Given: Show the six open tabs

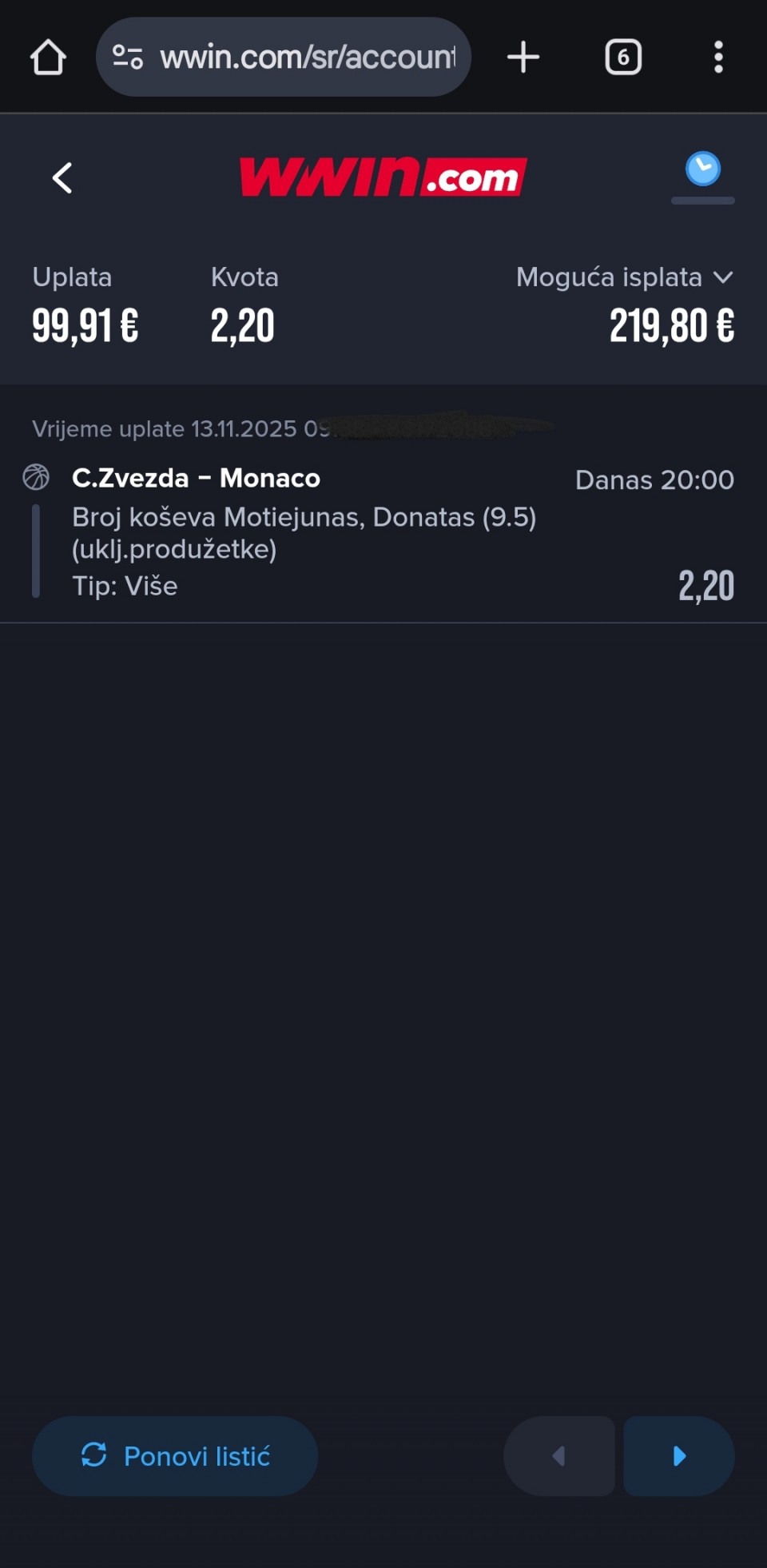Looking at the screenshot, I should (x=623, y=58).
